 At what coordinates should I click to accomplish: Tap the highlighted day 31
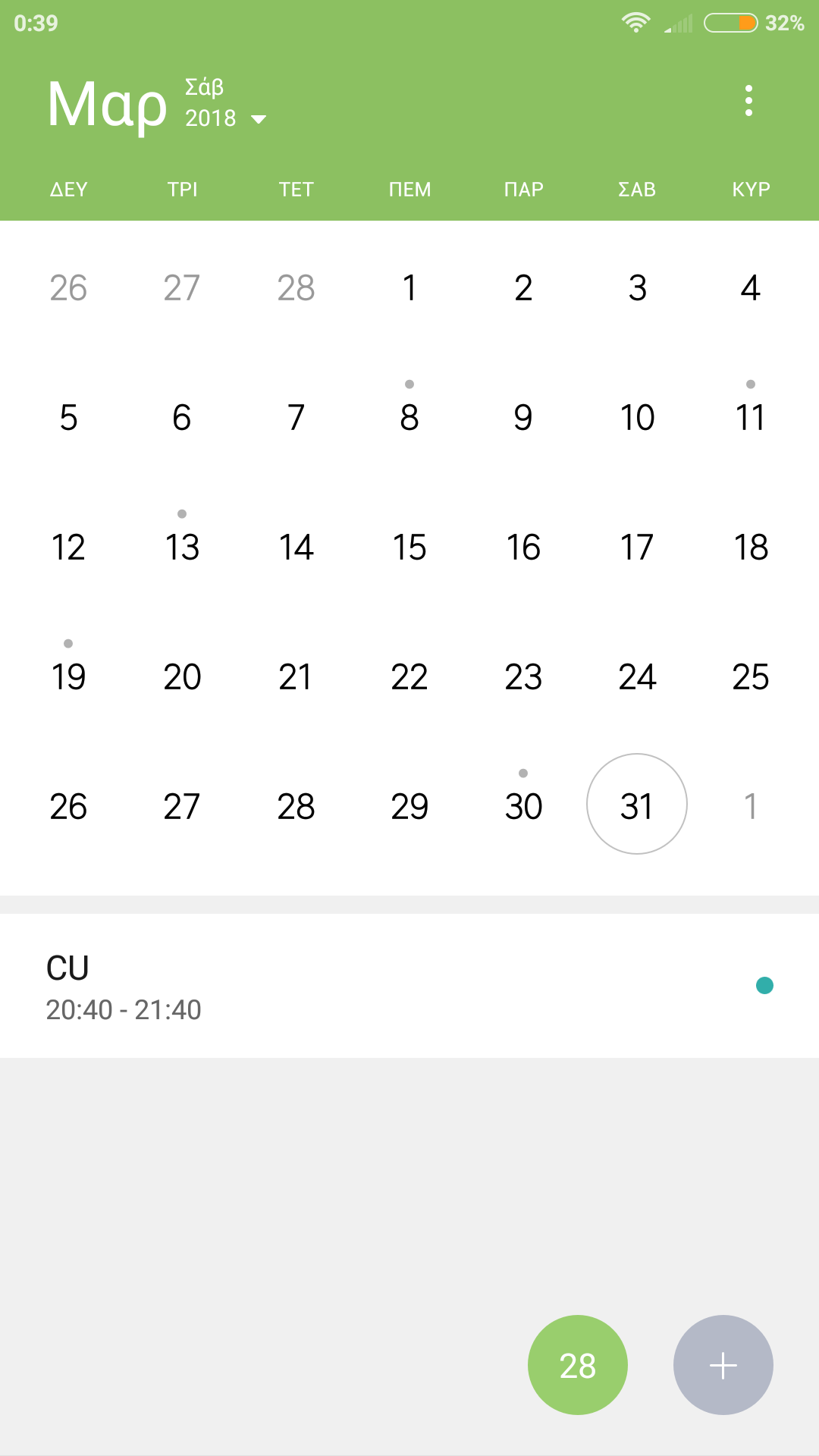637,805
